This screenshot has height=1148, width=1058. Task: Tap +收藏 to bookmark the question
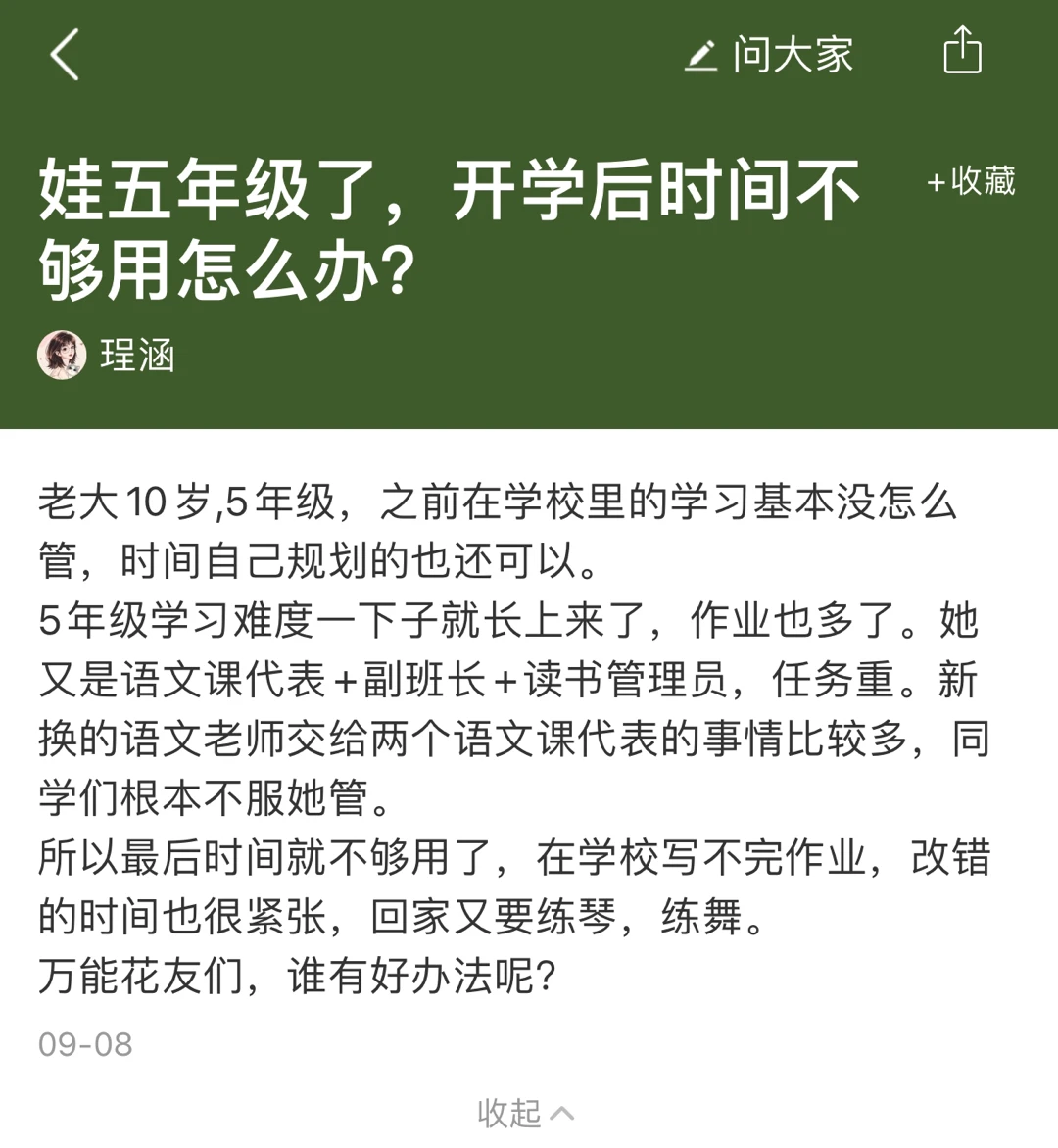pyautogui.click(x=971, y=181)
